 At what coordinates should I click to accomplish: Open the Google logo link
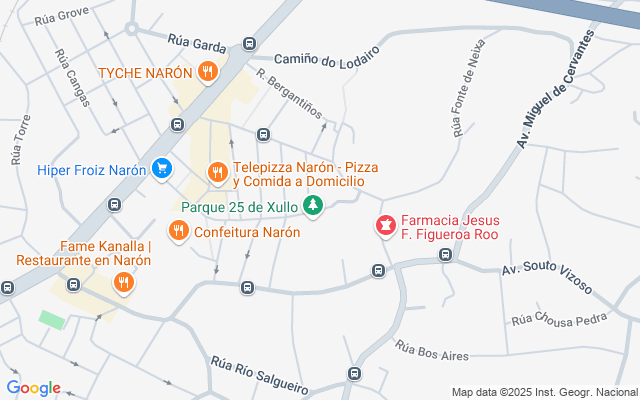[33, 388]
